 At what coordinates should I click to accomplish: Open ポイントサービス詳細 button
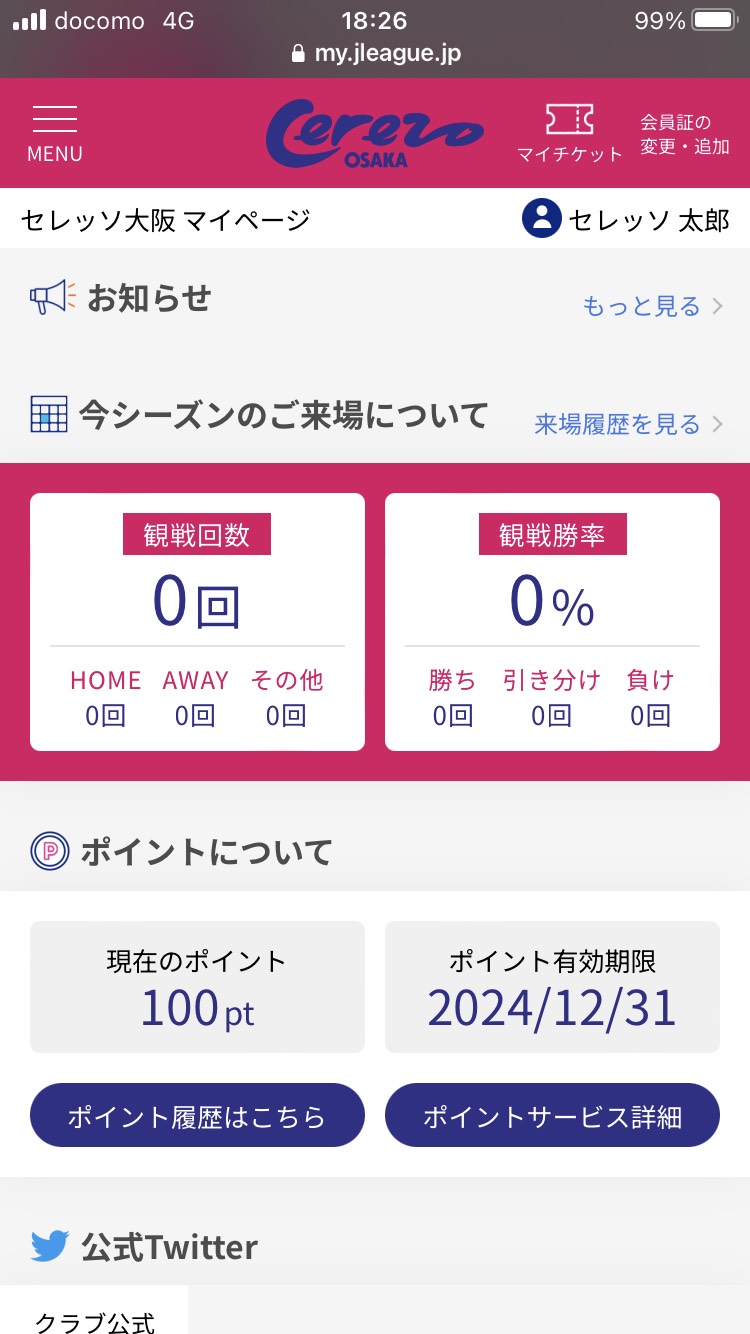click(x=552, y=1115)
